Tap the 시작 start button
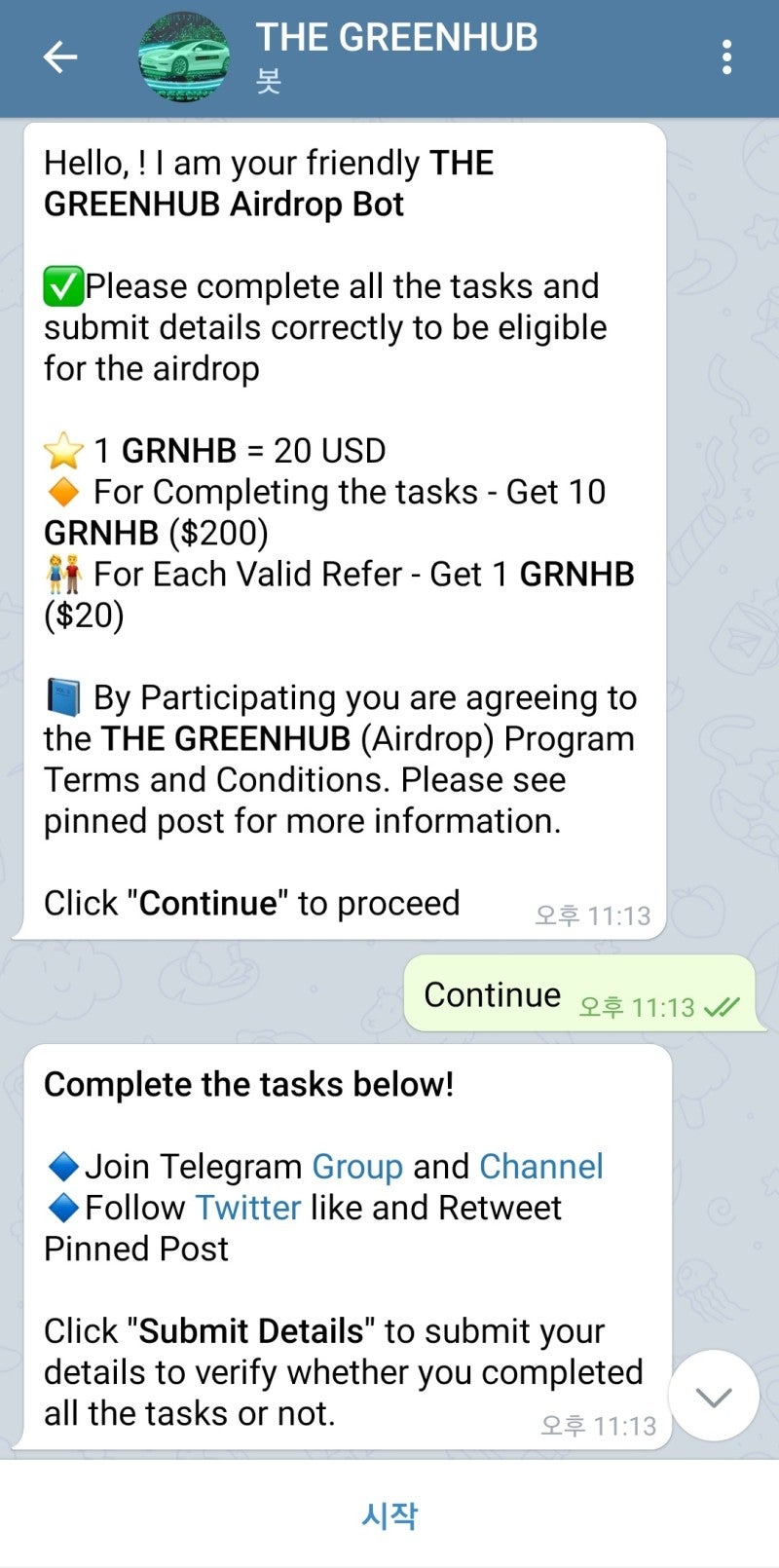This screenshot has height=1568, width=779. coord(389,1514)
